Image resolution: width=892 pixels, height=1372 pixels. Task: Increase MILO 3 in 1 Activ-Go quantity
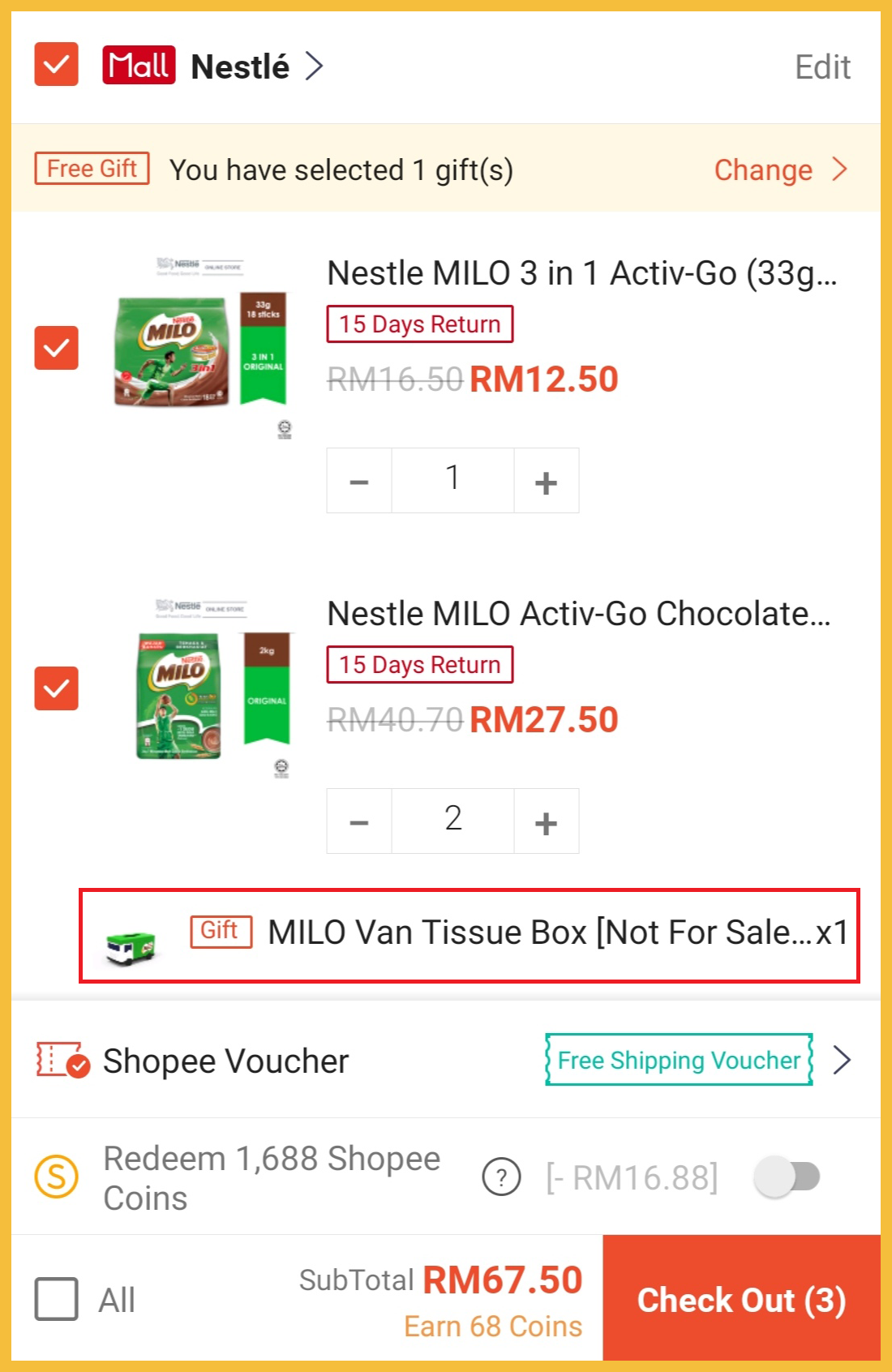tap(546, 481)
